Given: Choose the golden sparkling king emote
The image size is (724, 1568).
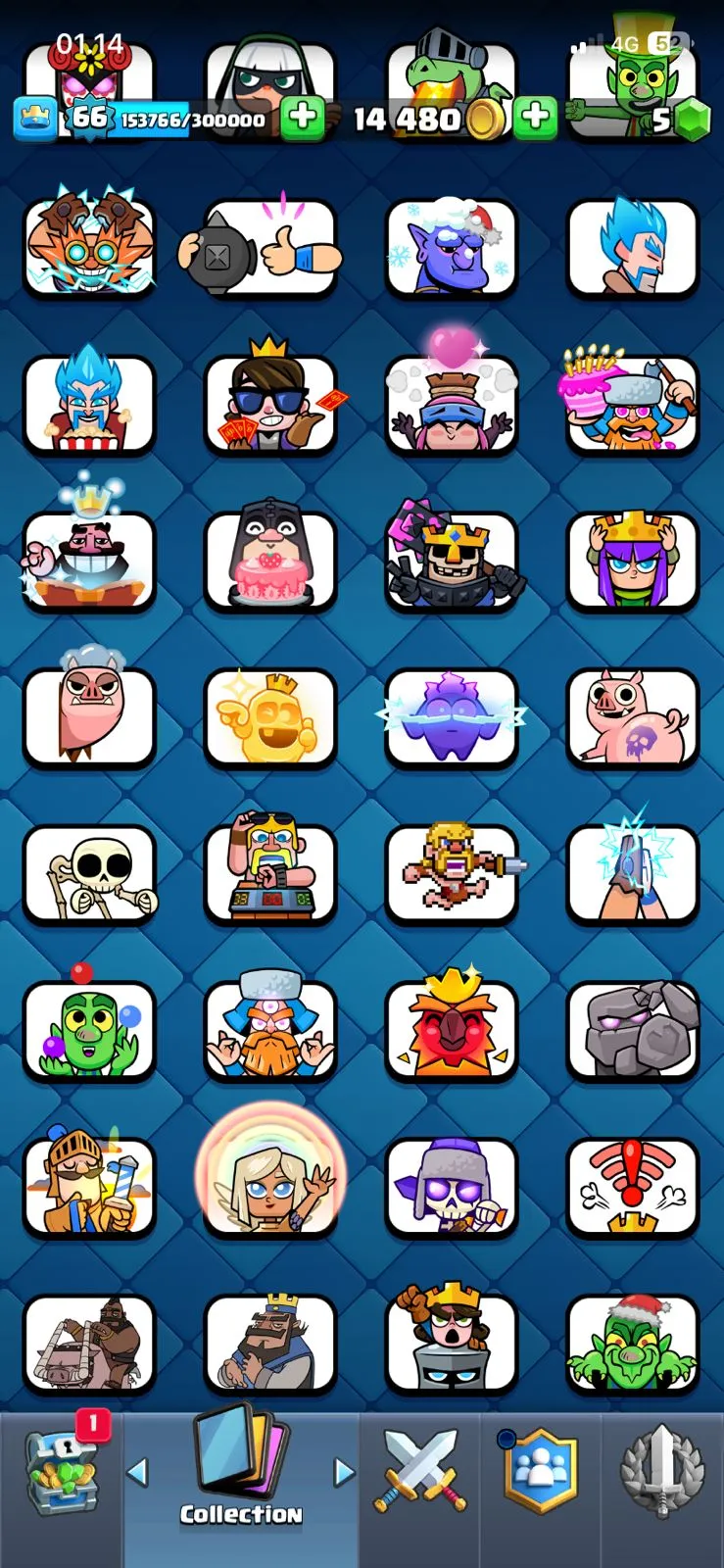Looking at the screenshot, I should 269,717.
